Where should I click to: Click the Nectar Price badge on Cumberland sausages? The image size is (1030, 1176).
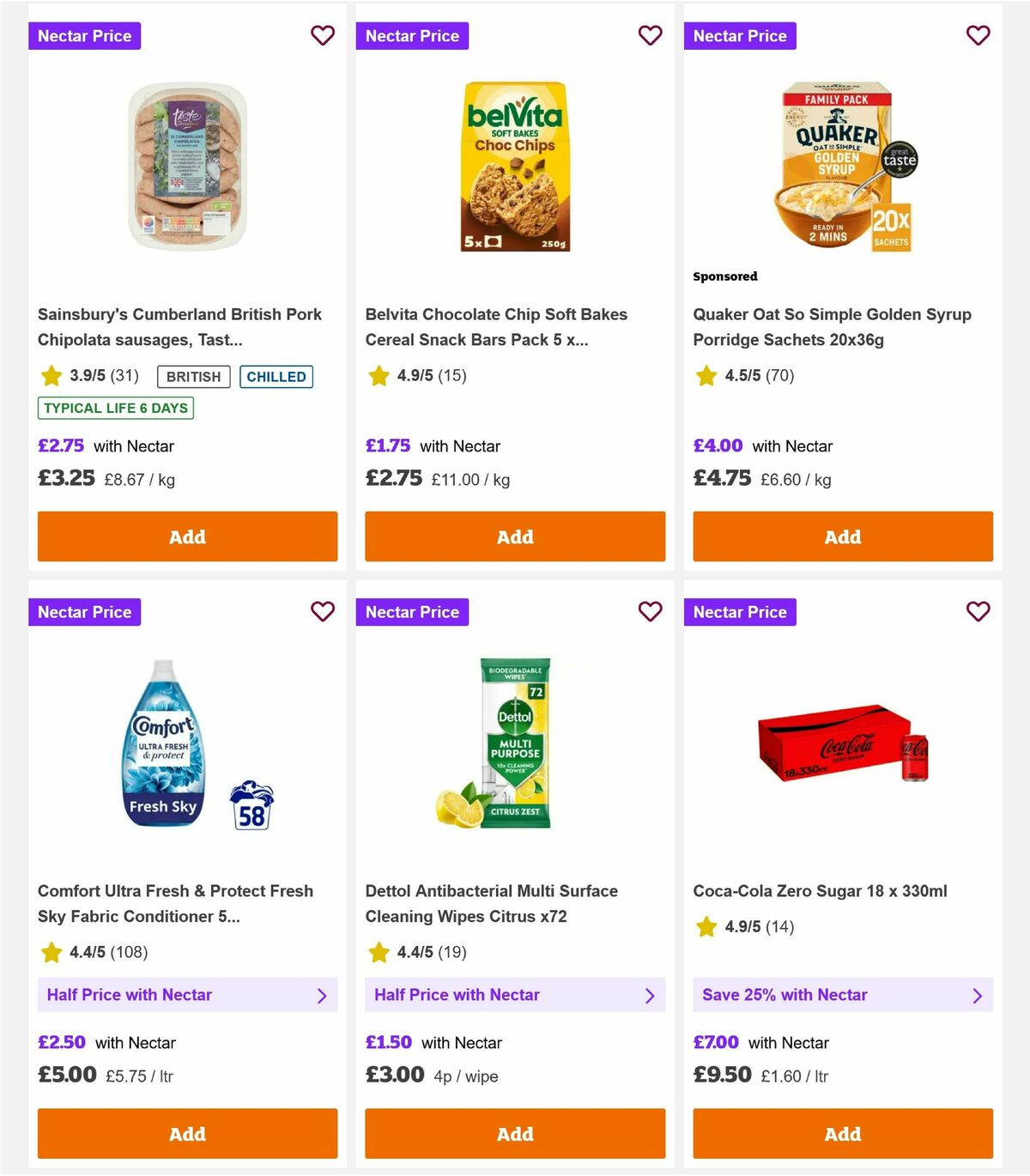pyautogui.click(x=84, y=35)
